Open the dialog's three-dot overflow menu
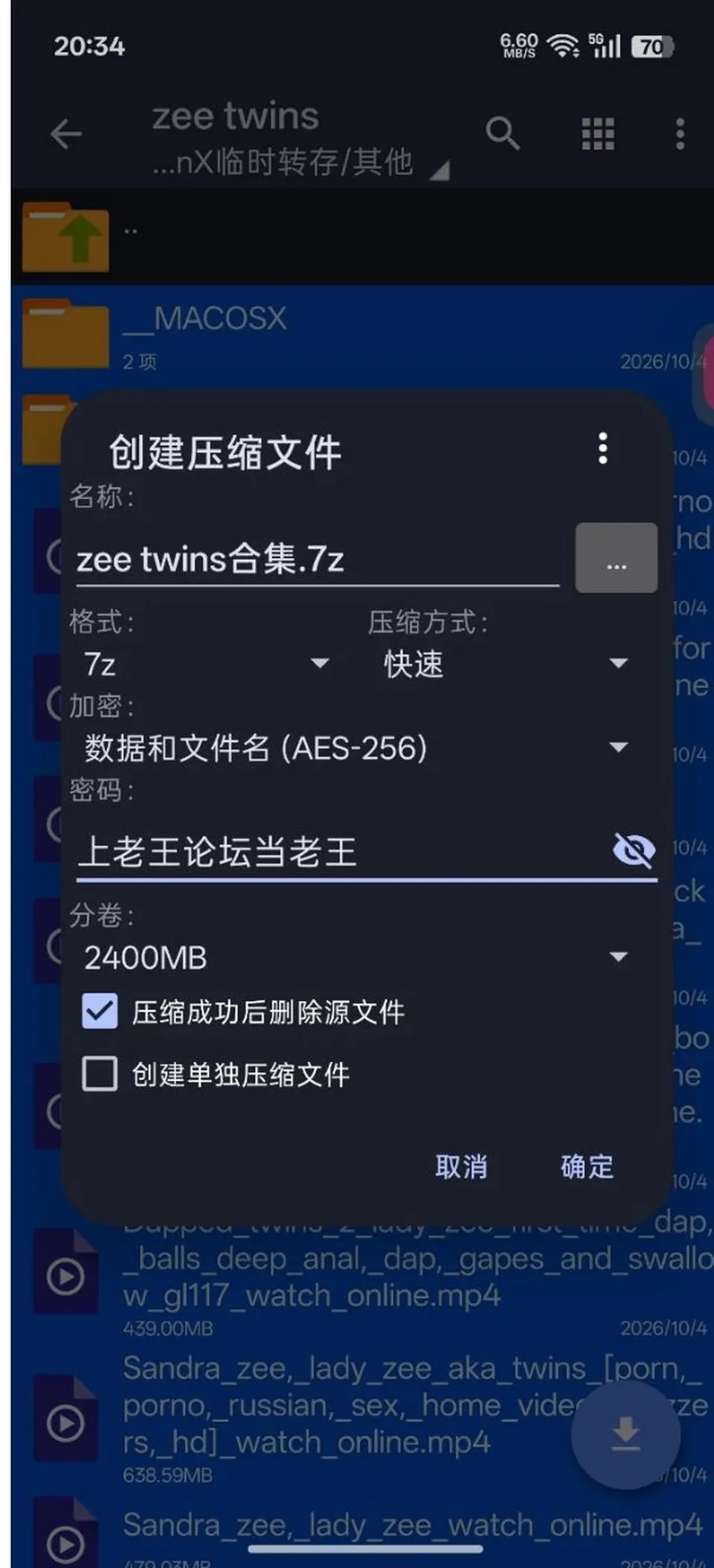The image size is (714, 1568). click(x=602, y=449)
